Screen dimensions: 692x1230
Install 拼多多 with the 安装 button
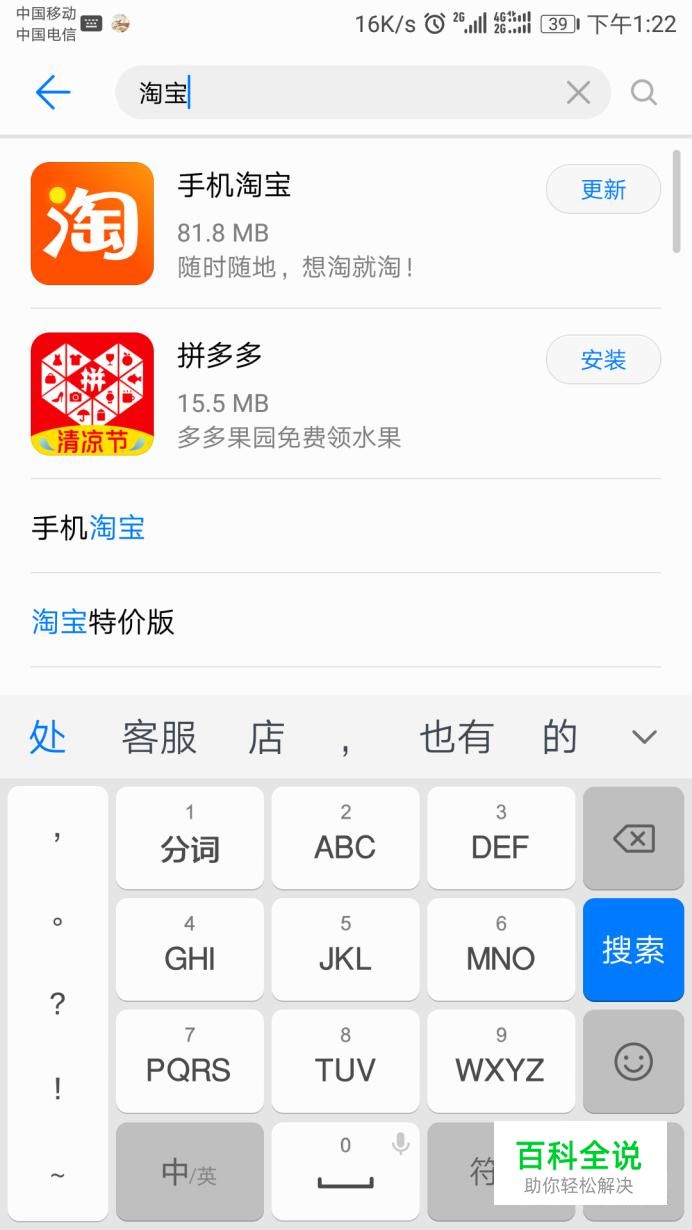click(603, 360)
